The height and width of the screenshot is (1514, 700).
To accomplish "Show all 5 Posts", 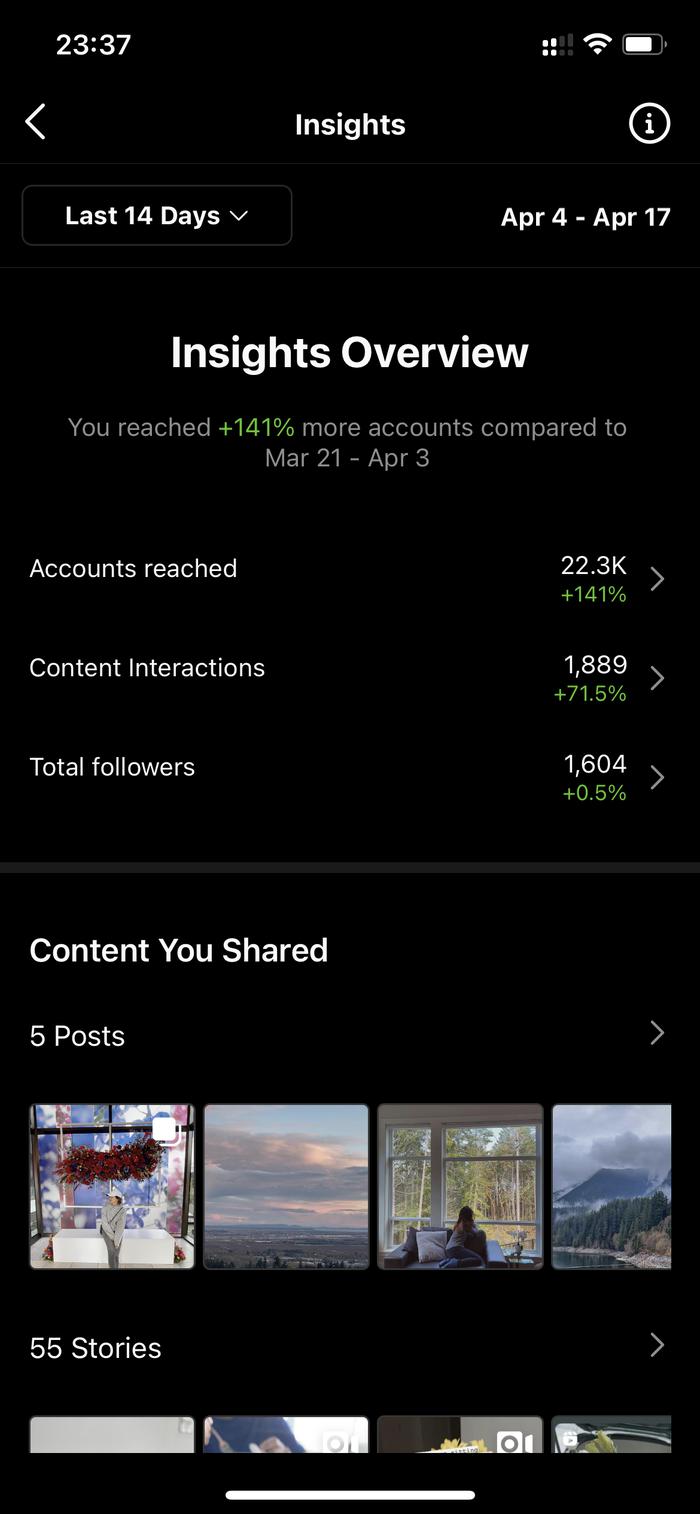I will [x=349, y=1035].
